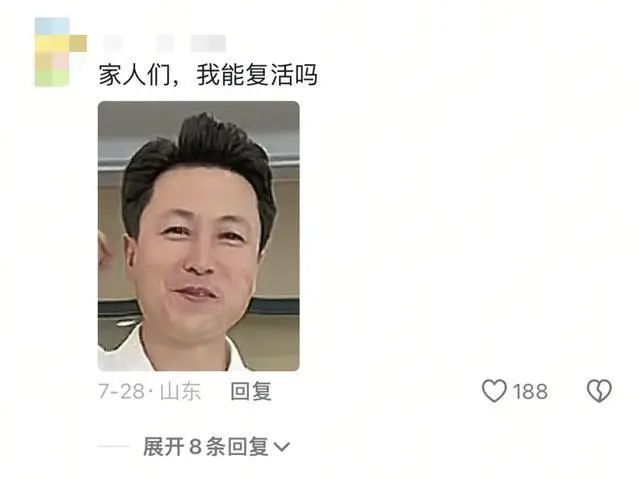Dislike the comment with broken heart icon

[598, 391]
